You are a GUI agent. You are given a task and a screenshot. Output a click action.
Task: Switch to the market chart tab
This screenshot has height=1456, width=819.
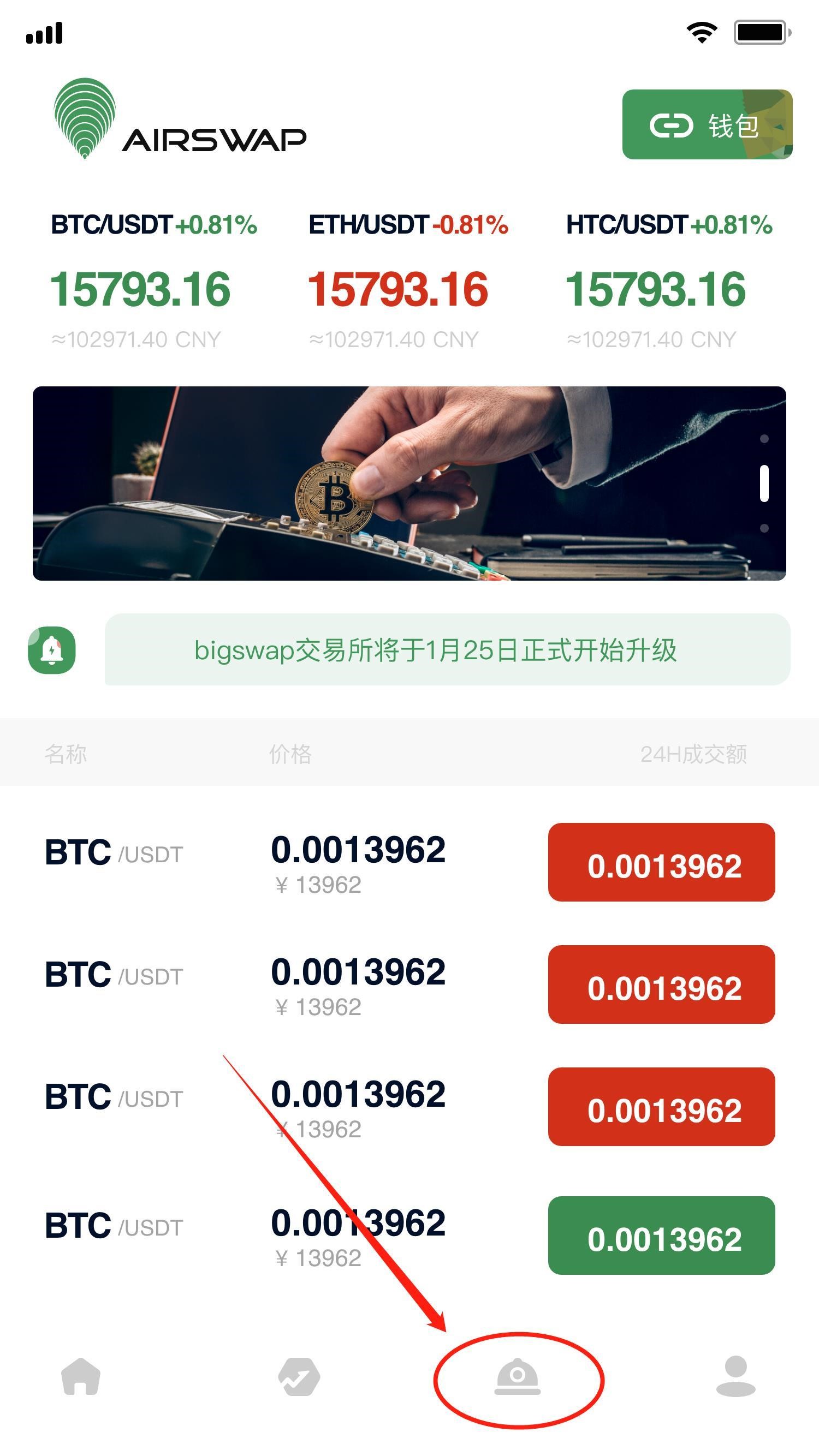coord(299,1377)
